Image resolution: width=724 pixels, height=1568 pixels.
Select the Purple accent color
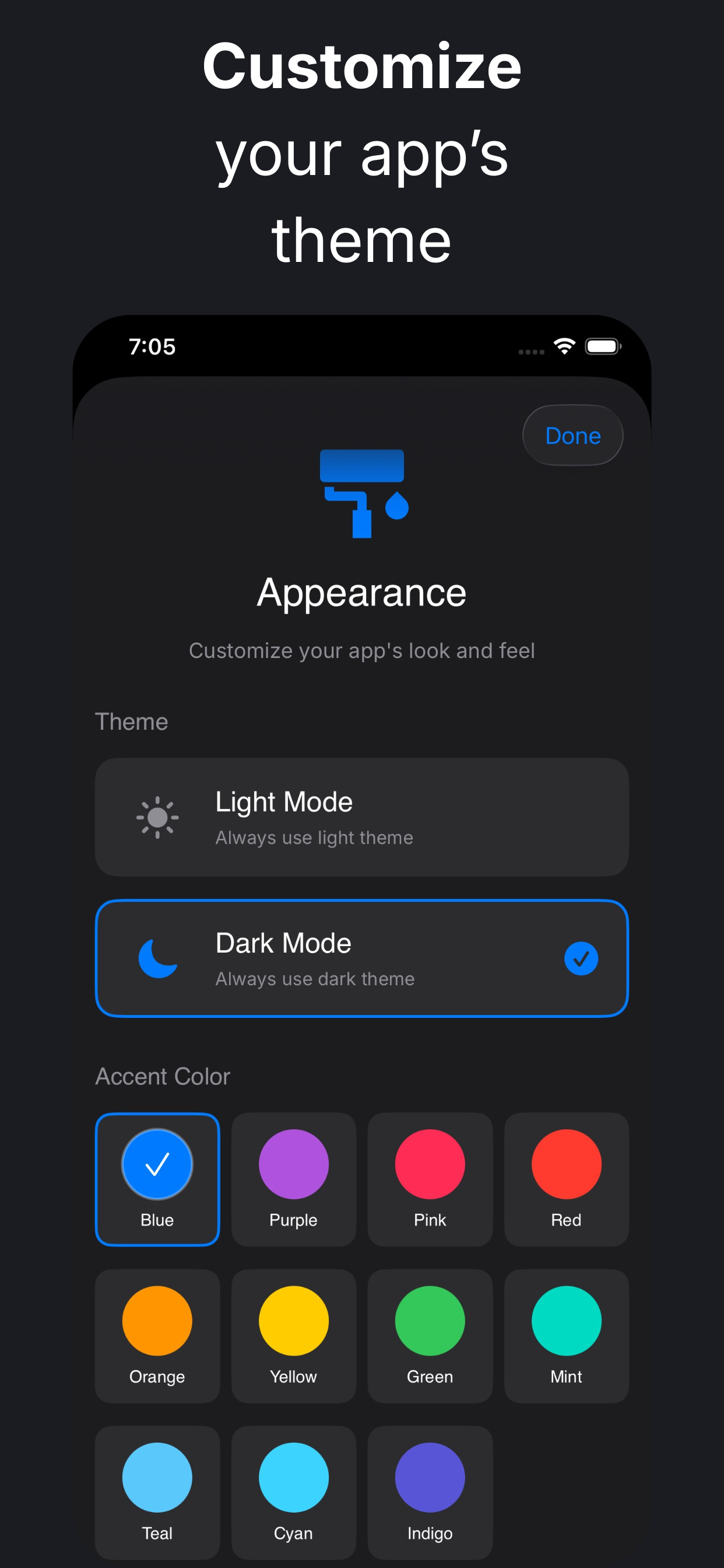click(293, 1163)
